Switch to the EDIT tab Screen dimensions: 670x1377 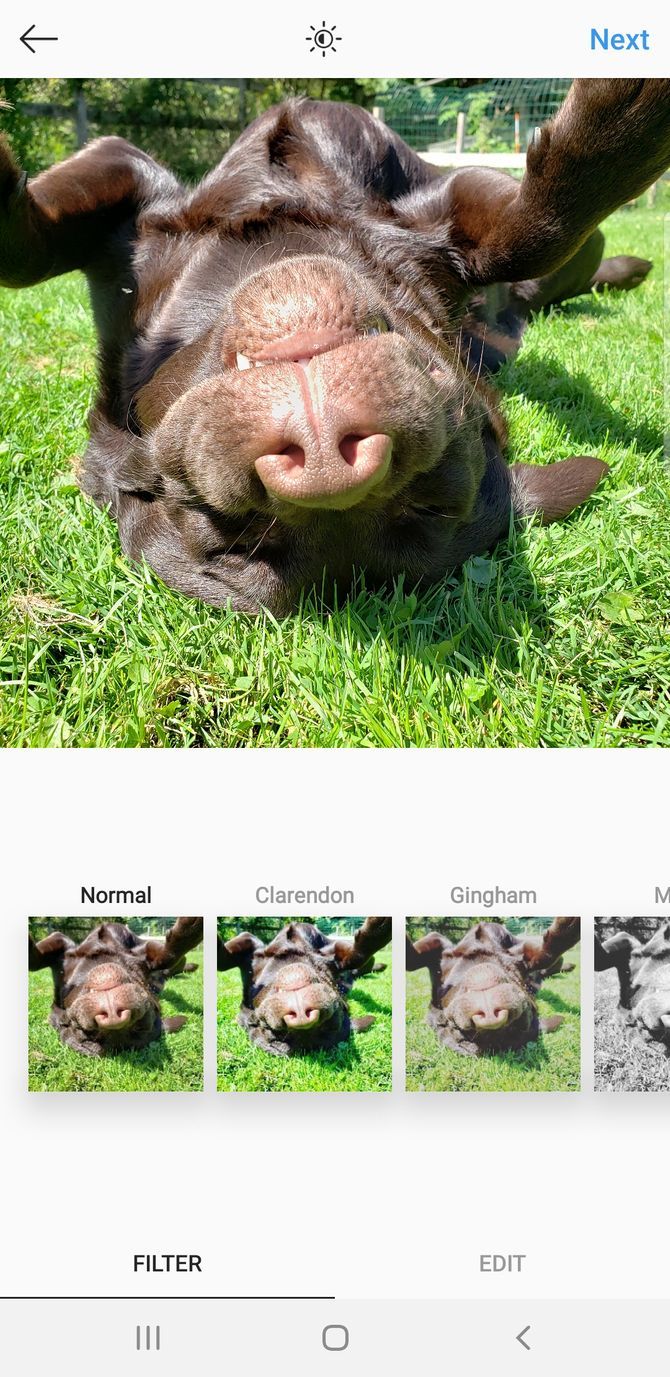point(502,1263)
